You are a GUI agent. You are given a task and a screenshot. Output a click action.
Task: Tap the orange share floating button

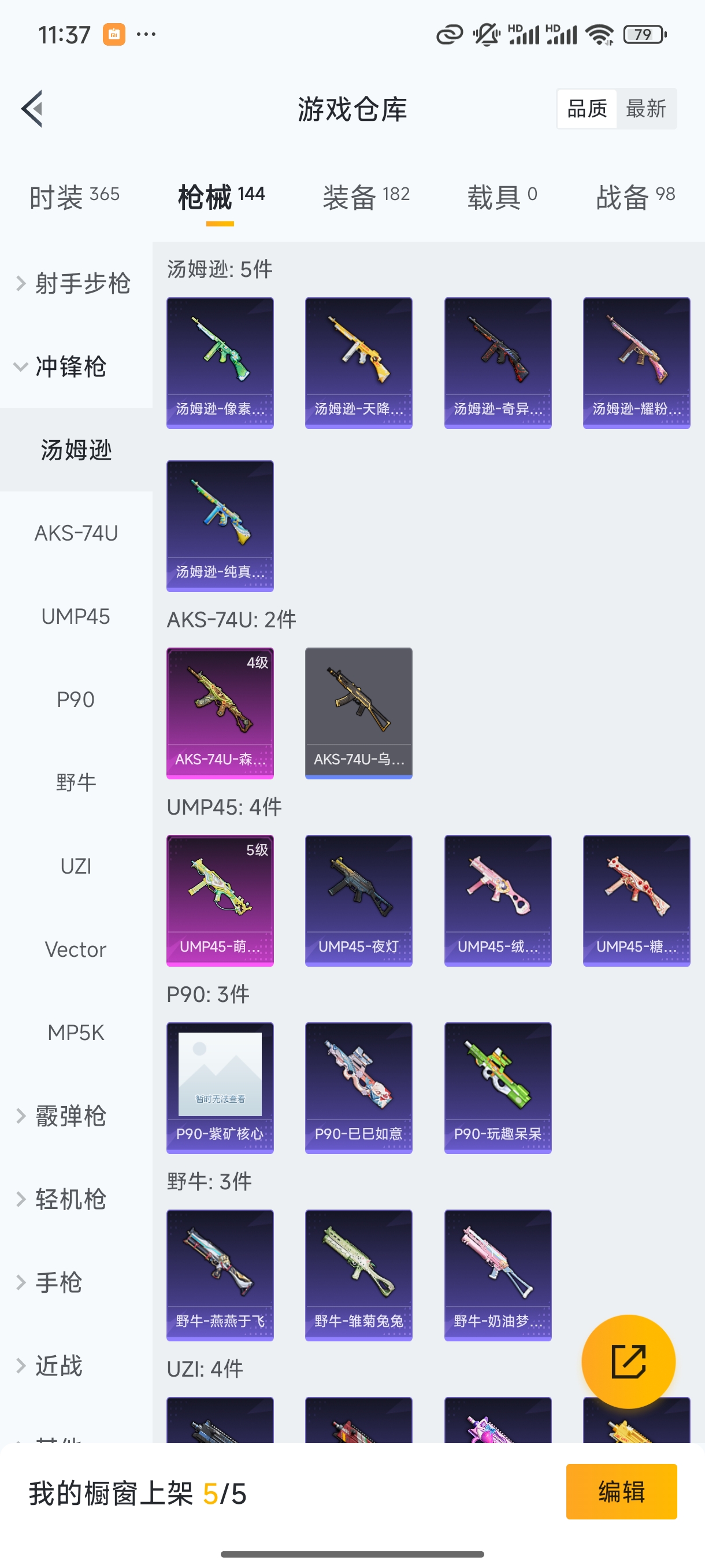point(628,1361)
